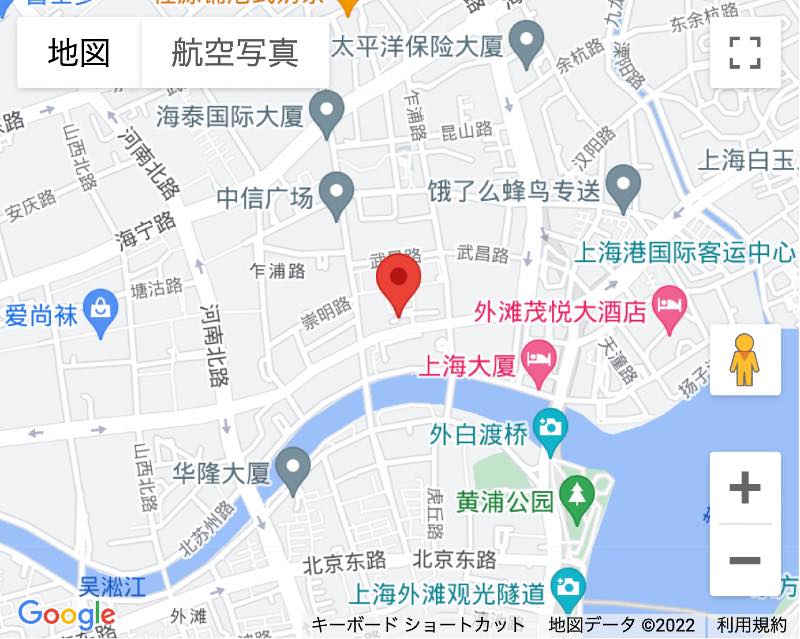Zoom in on the map

pos(745,488)
